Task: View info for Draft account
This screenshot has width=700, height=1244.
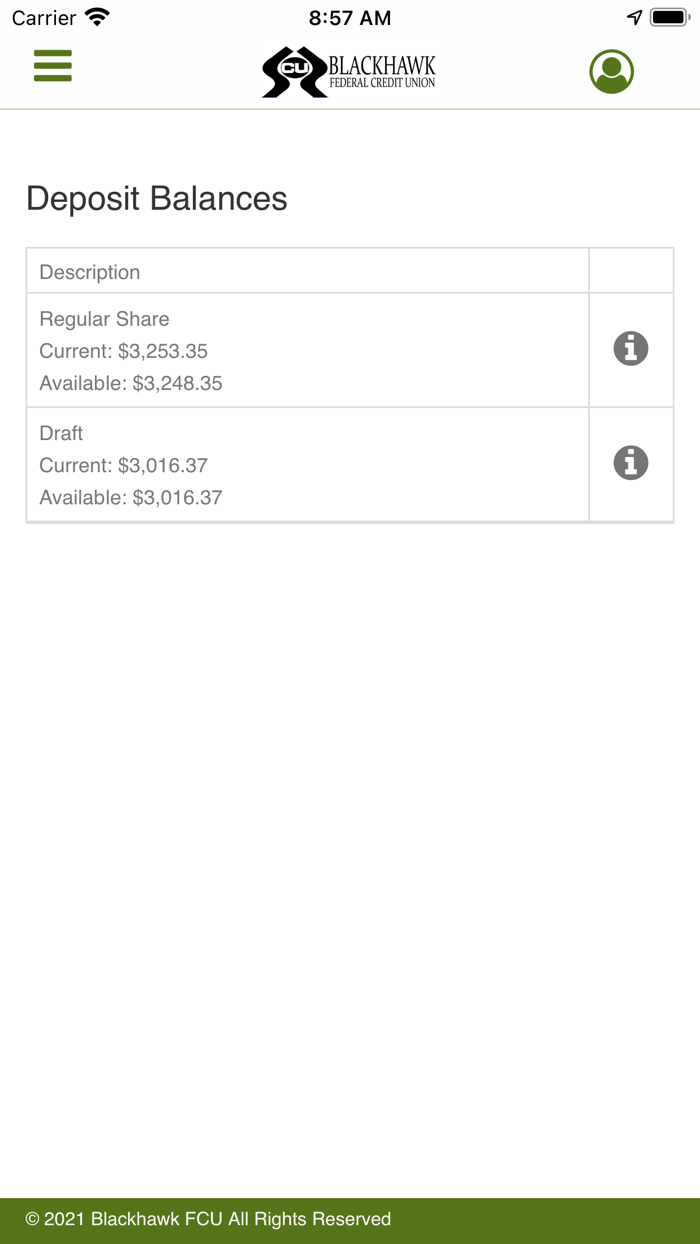Action: pos(630,463)
